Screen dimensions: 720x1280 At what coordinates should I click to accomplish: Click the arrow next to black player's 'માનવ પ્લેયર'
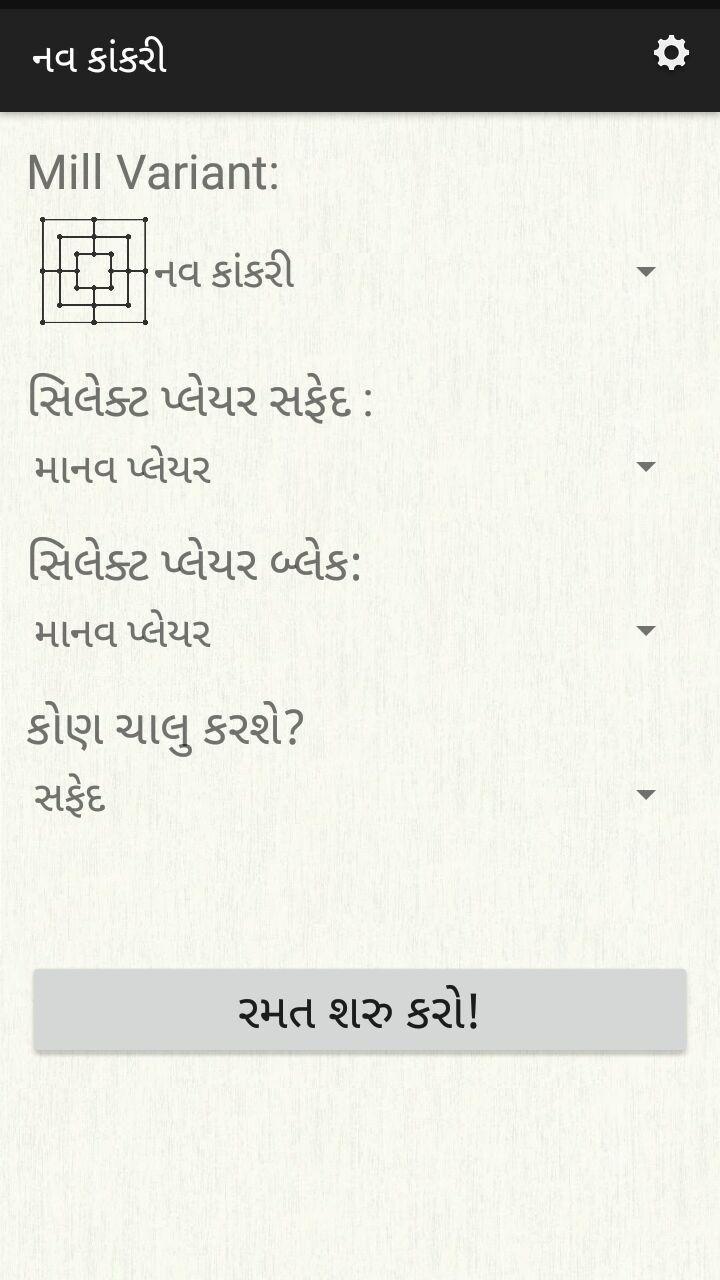click(646, 630)
